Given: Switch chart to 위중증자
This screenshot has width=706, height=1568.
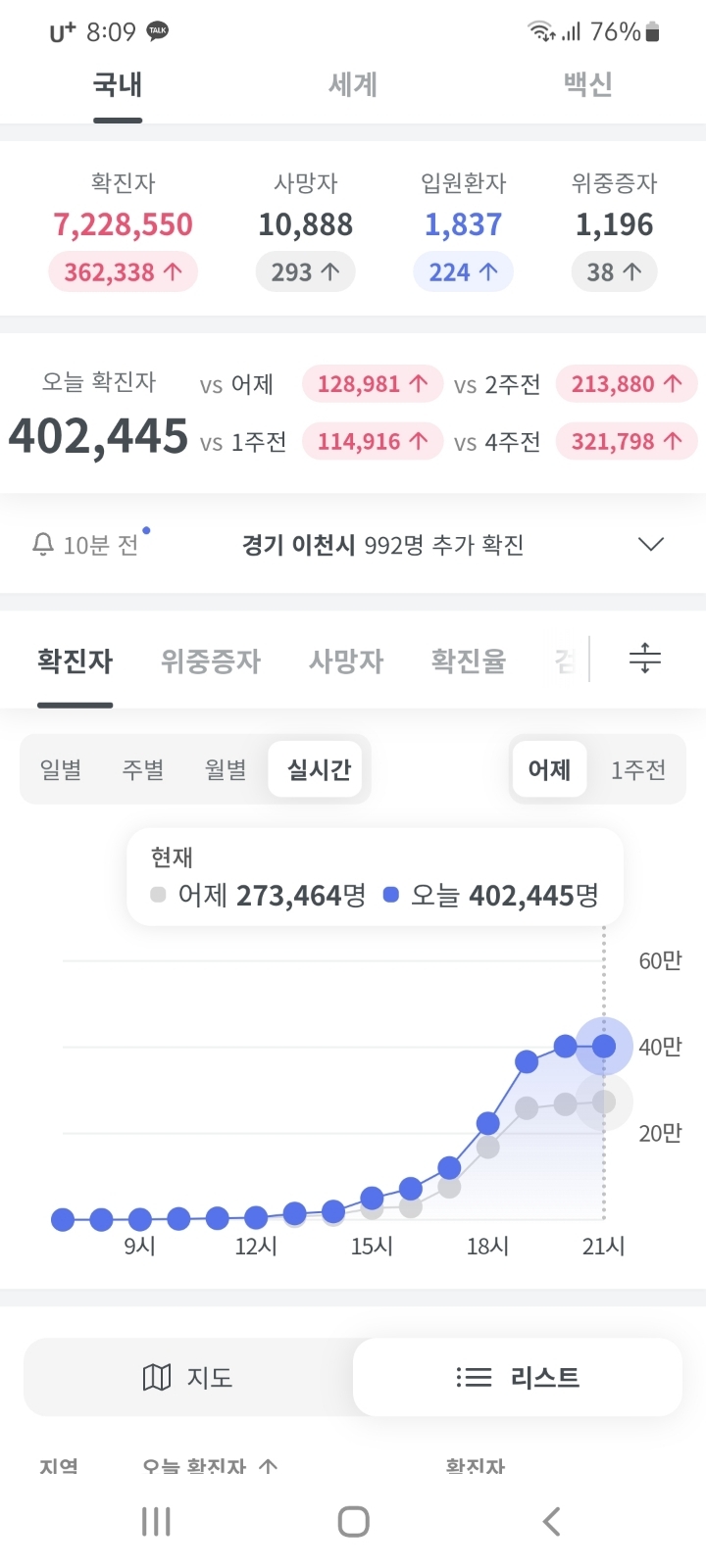Looking at the screenshot, I should pos(211,661).
